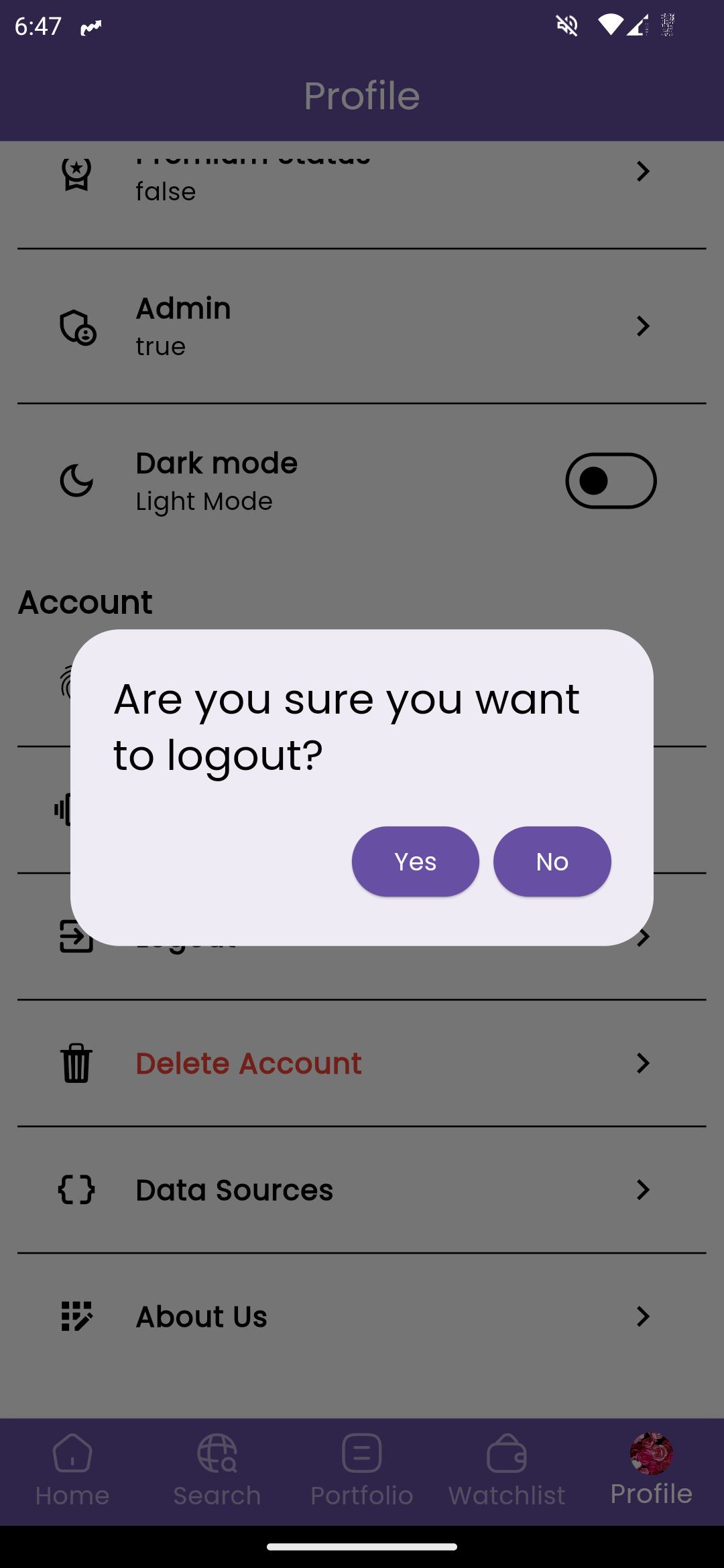Image resolution: width=724 pixels, height=1568 pixels.
Task: Cancel logout by choosing No
Action: [x=552, y=861]
